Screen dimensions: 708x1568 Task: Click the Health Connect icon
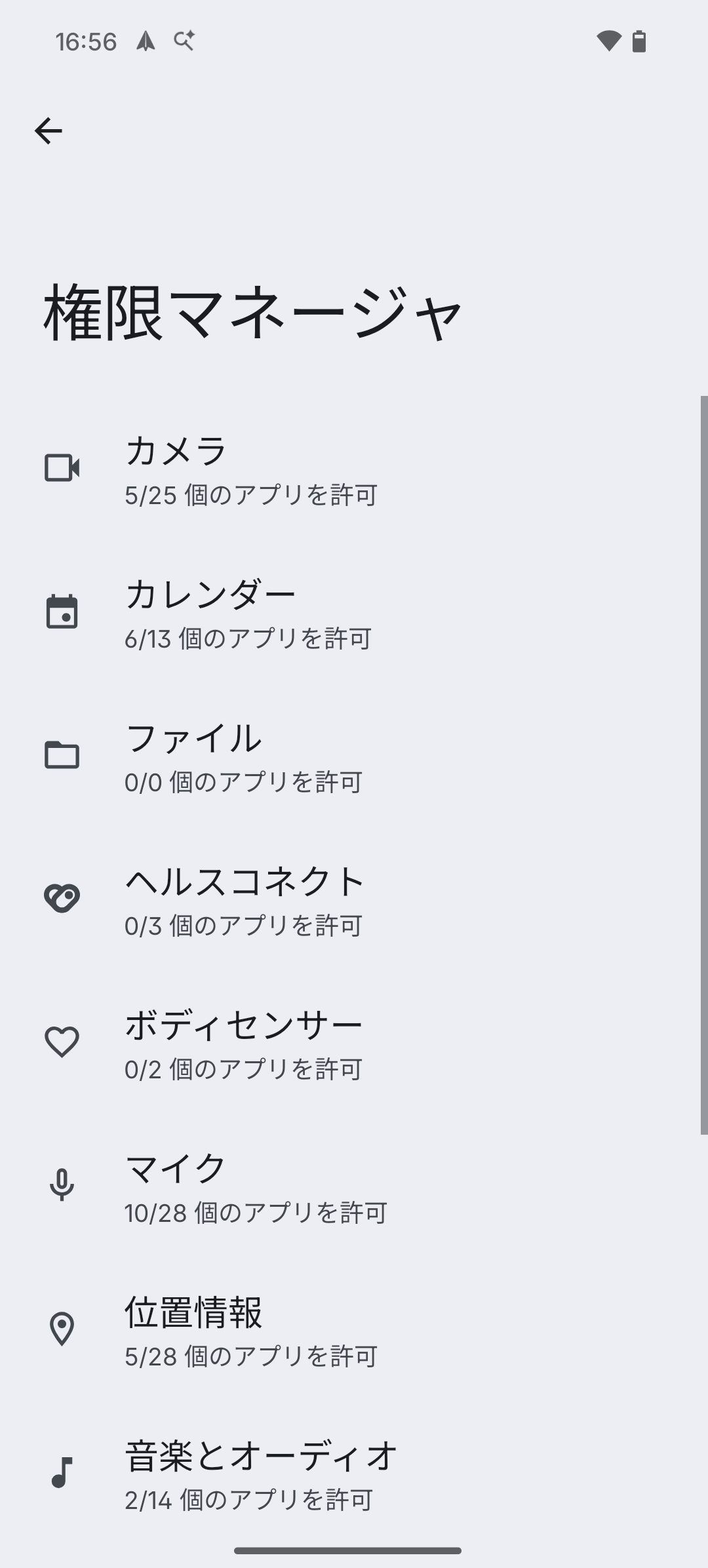click(62, 899)
